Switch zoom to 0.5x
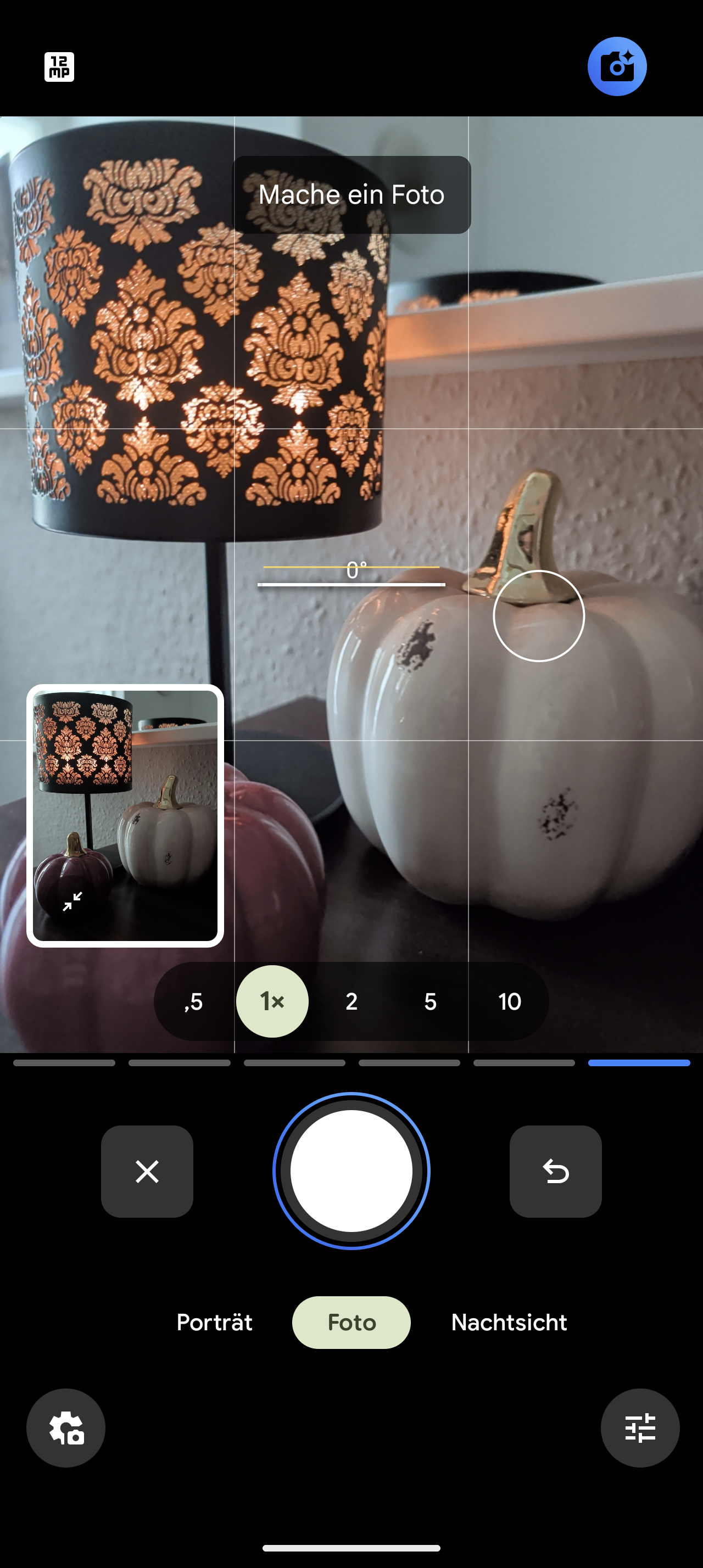 193,1001
